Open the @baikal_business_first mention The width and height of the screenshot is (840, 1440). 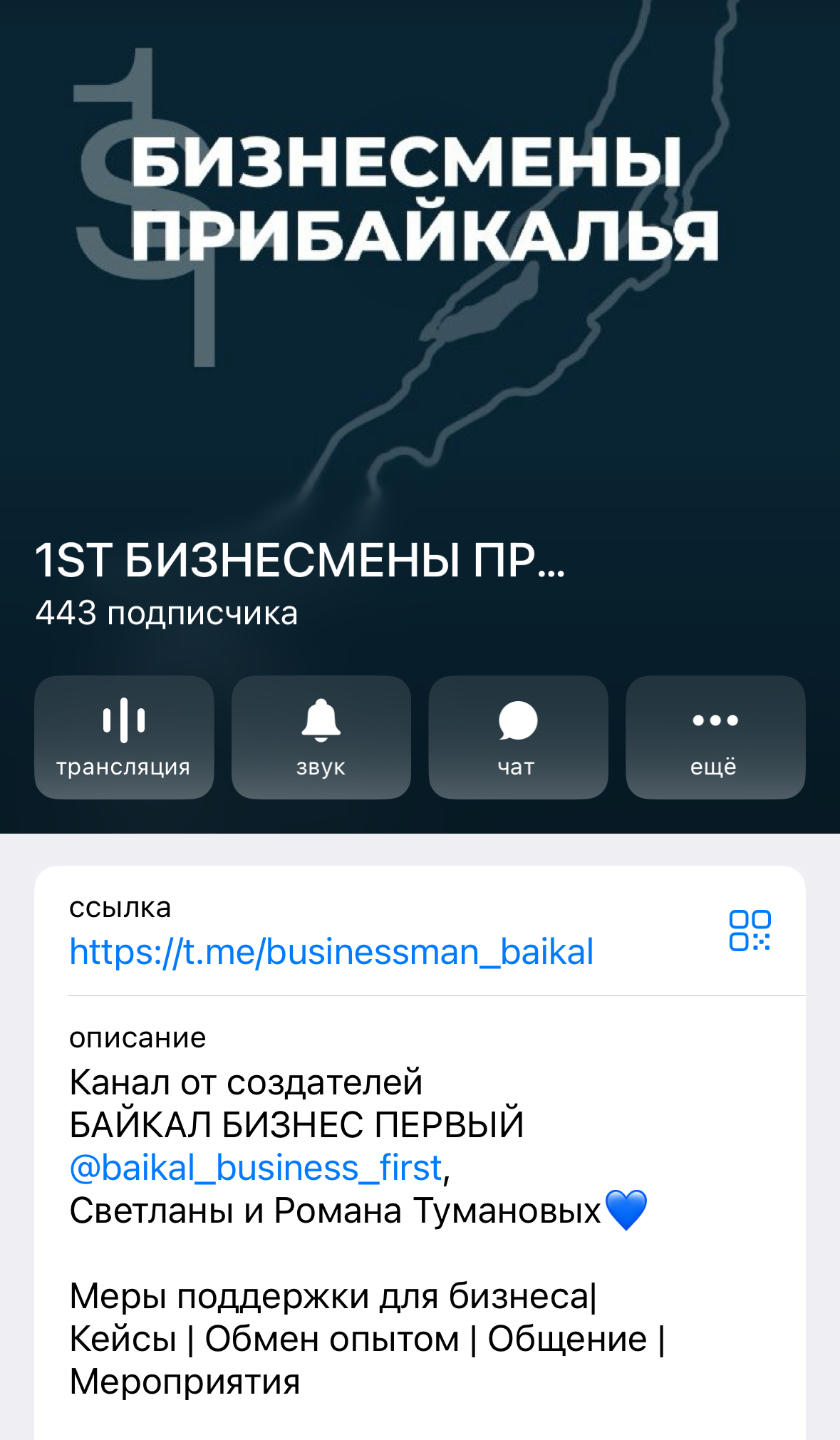256,1168
